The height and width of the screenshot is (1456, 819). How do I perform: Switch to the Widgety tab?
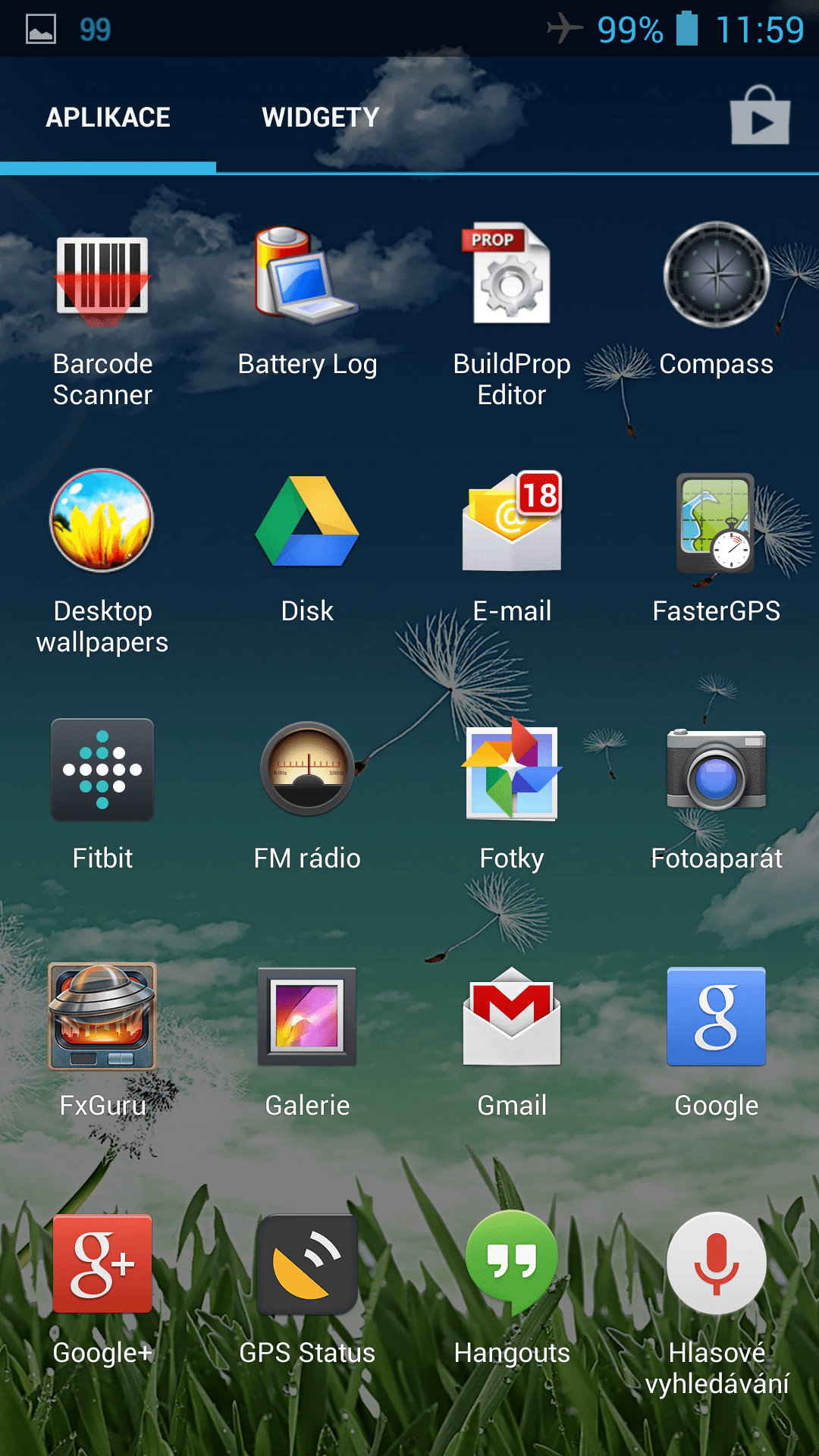(321, 117)
